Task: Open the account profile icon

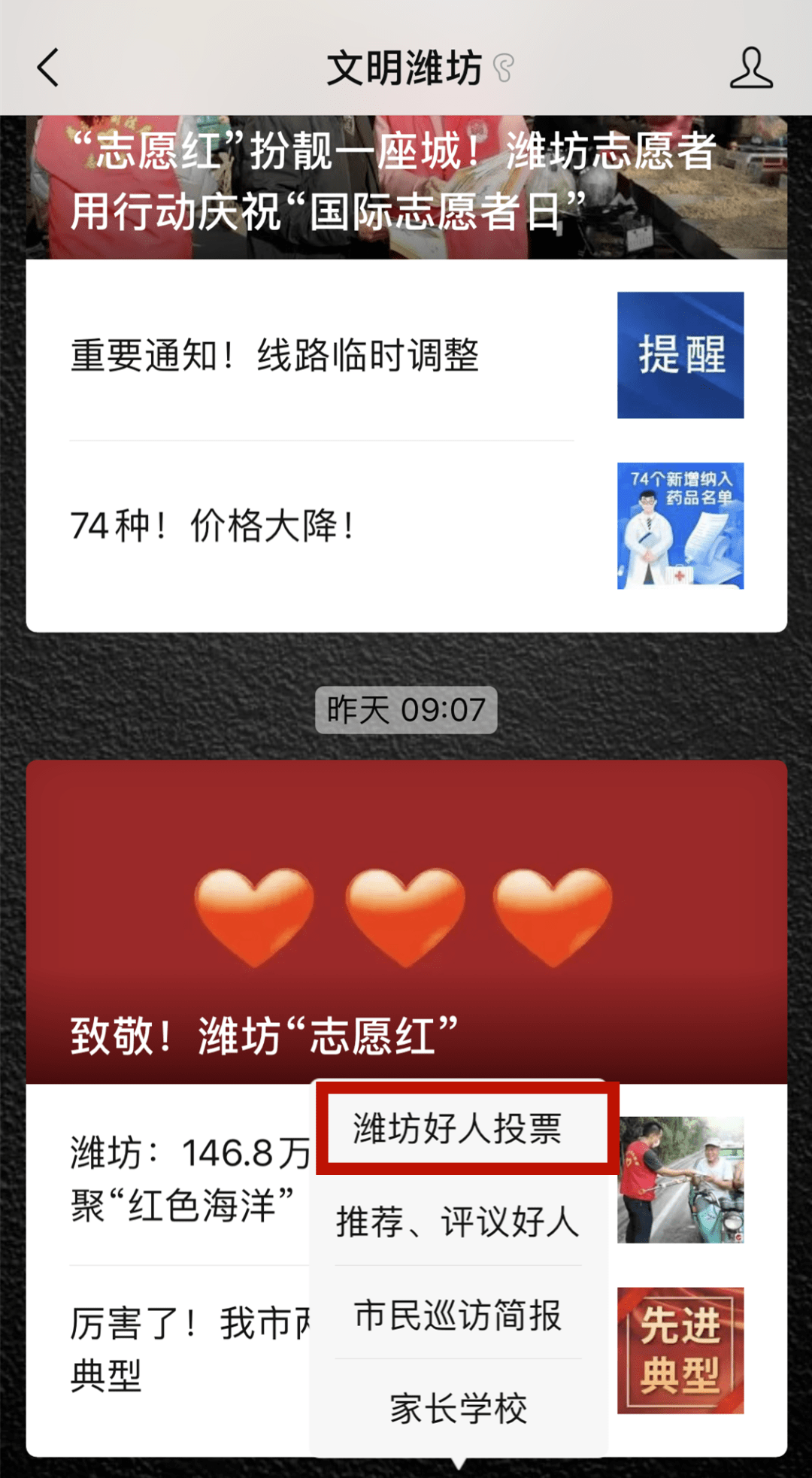Action: tap(750, 68)
